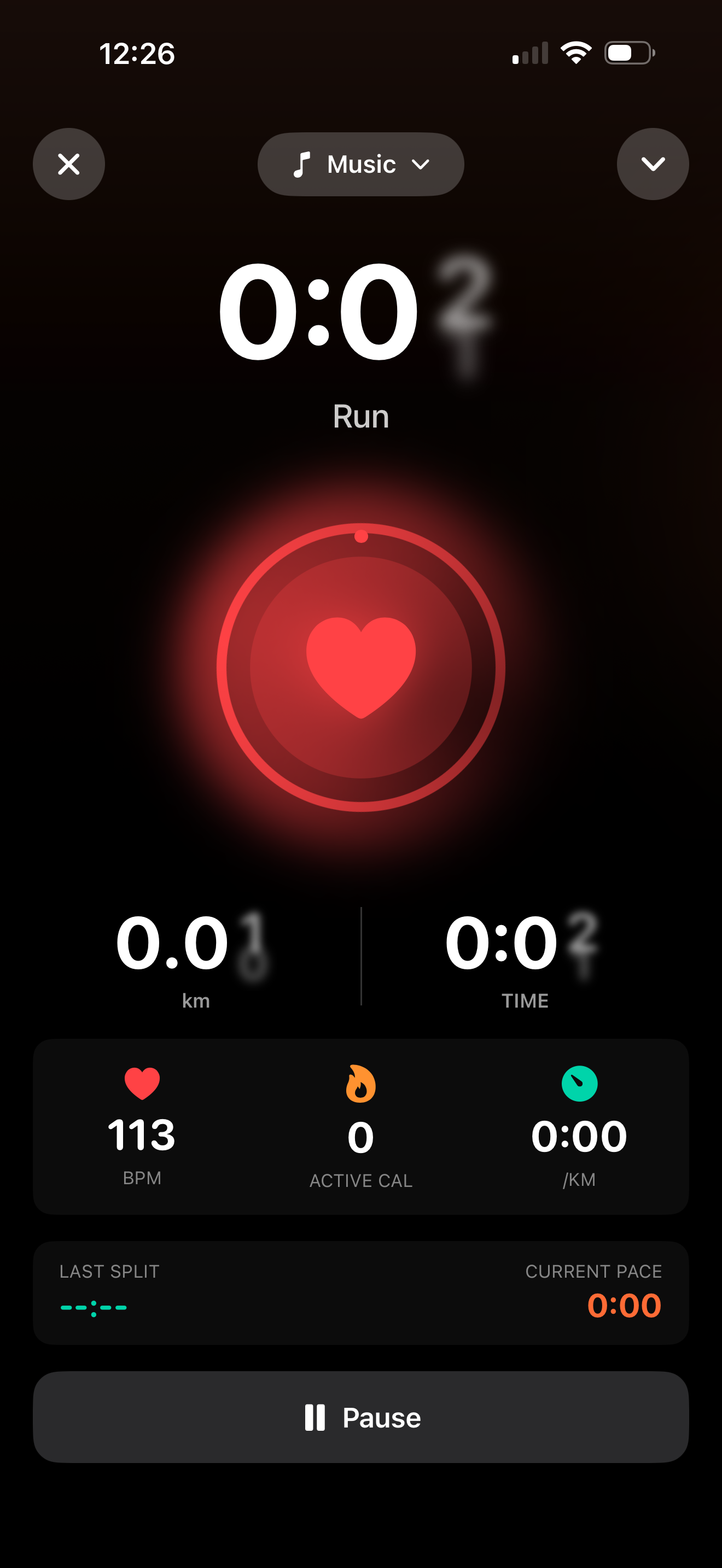Image resolution: width=722 pixels, height=1568 pixels.
Task: Tap the music note icon in the Music pill
Action: (303, 163)
